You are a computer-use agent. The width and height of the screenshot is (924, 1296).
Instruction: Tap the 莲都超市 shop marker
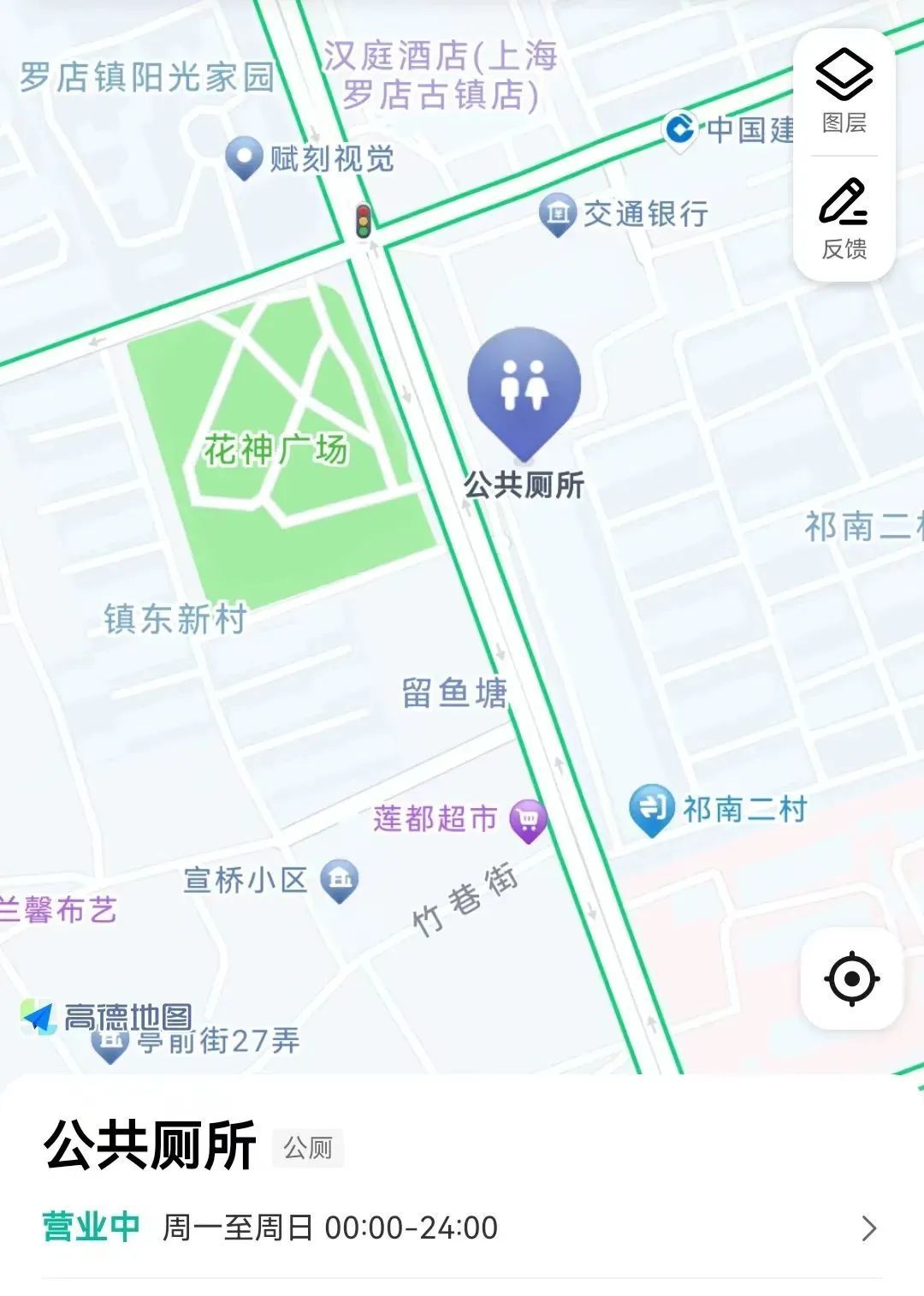[528, 820]
